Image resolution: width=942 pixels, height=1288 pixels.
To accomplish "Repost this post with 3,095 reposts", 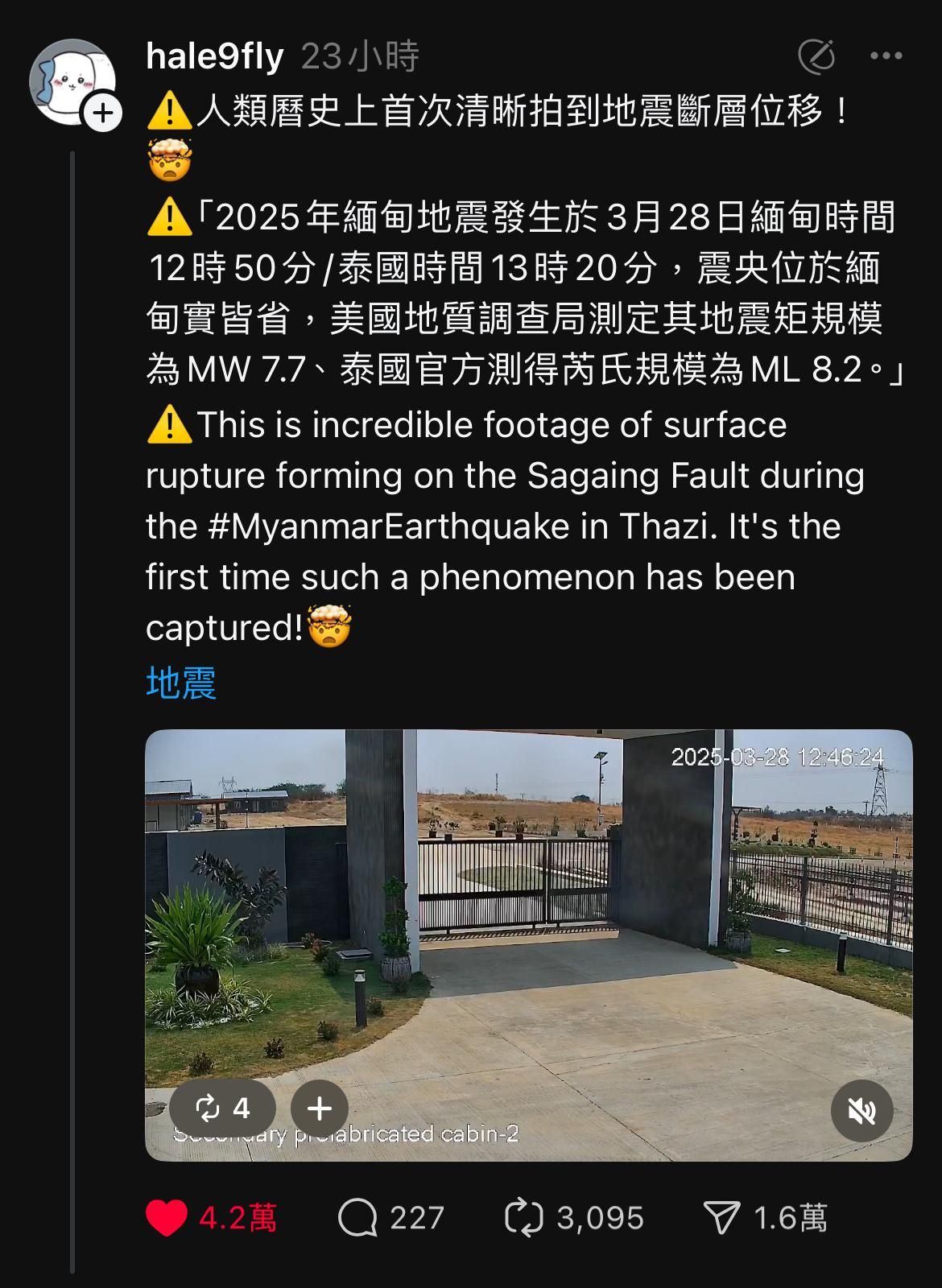I will pyautogui.click(x=524, y=1218).
